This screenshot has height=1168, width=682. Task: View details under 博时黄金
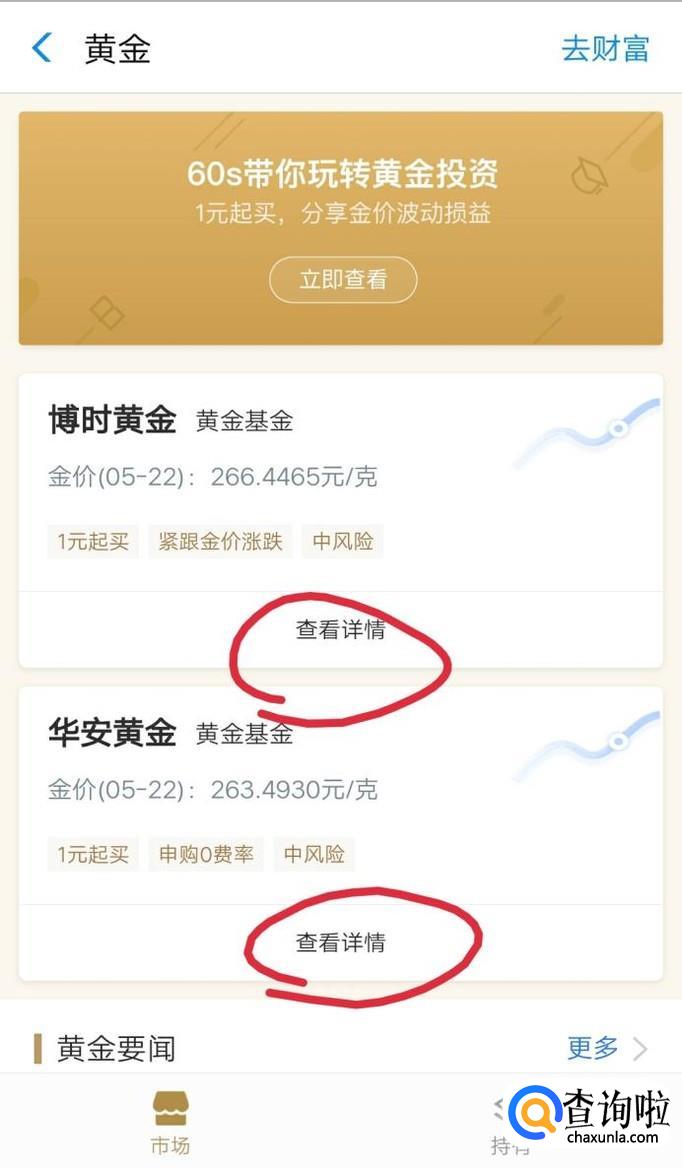coord(340,630)
